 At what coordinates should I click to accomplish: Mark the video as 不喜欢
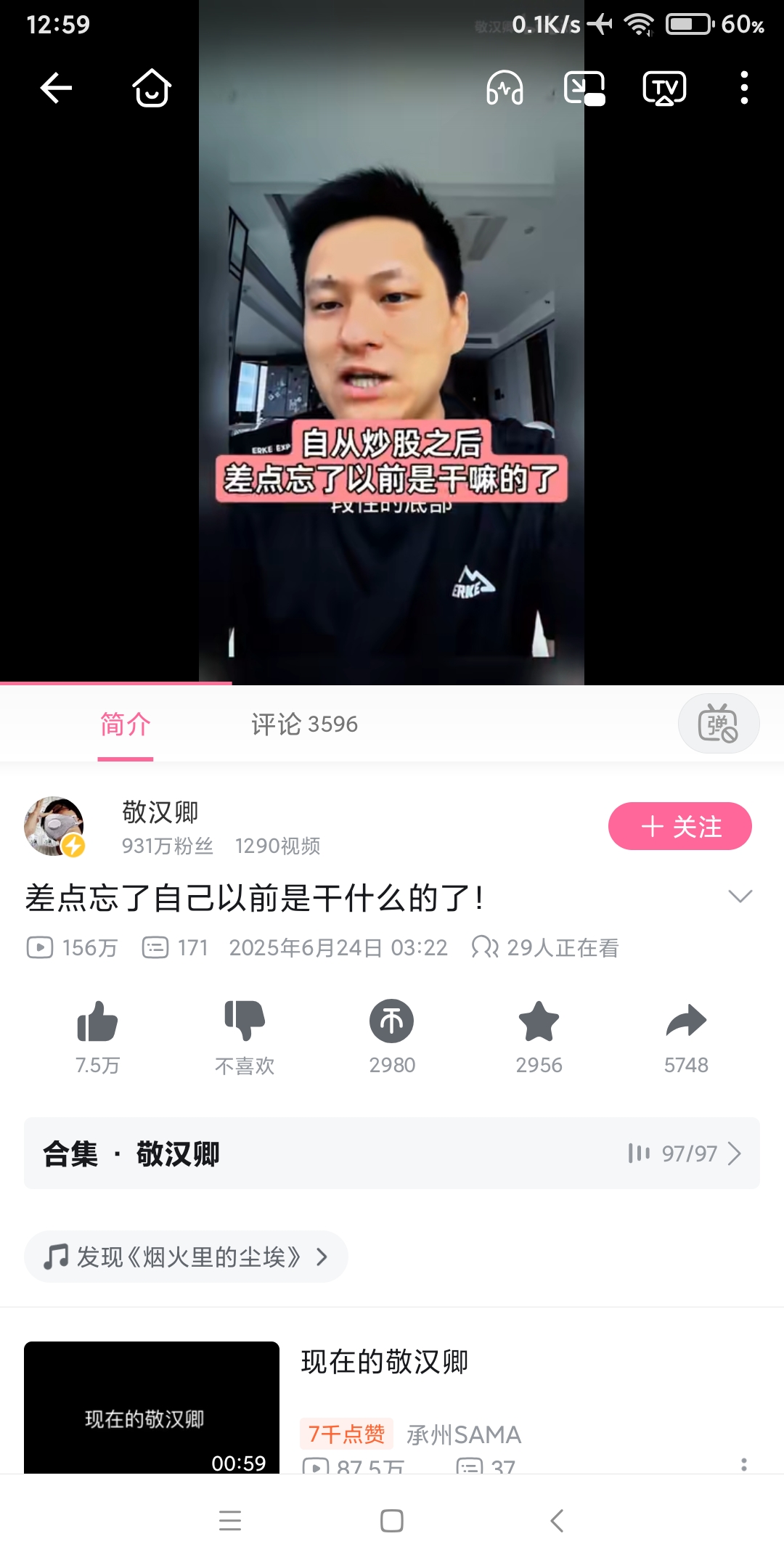pyautogui.click(x=245, y=1022)
